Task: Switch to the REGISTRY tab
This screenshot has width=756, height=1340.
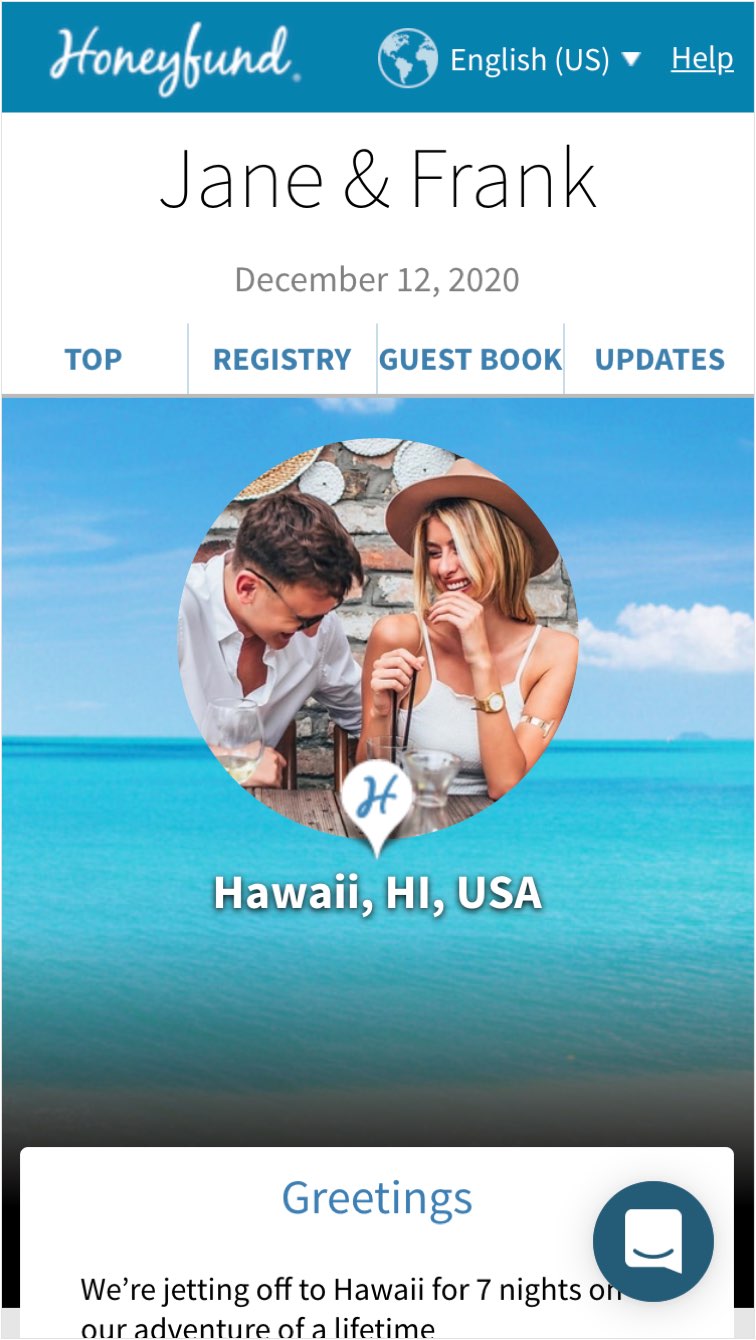Action: click(x=282, y=359)
